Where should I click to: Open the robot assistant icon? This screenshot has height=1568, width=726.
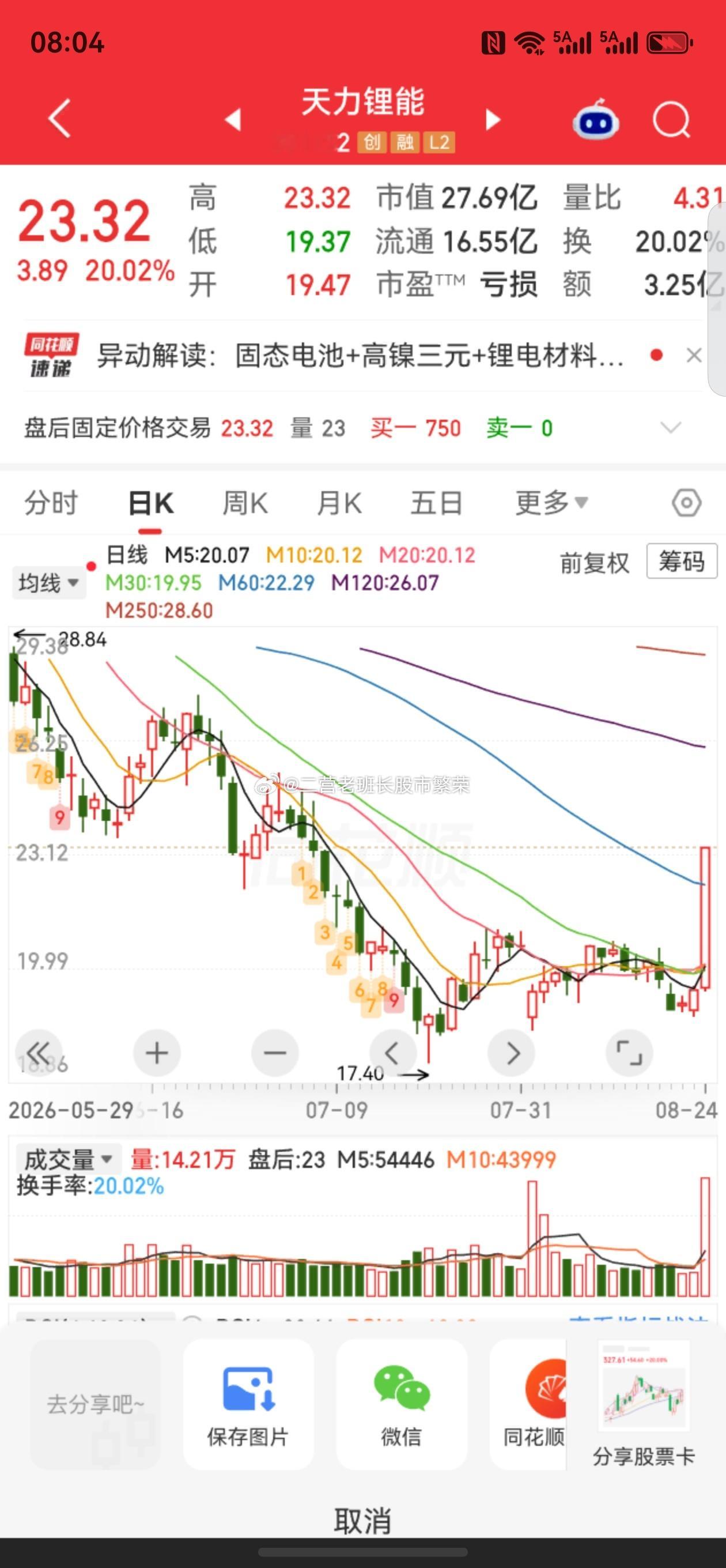pyautogui.click(x=596, y=119)
